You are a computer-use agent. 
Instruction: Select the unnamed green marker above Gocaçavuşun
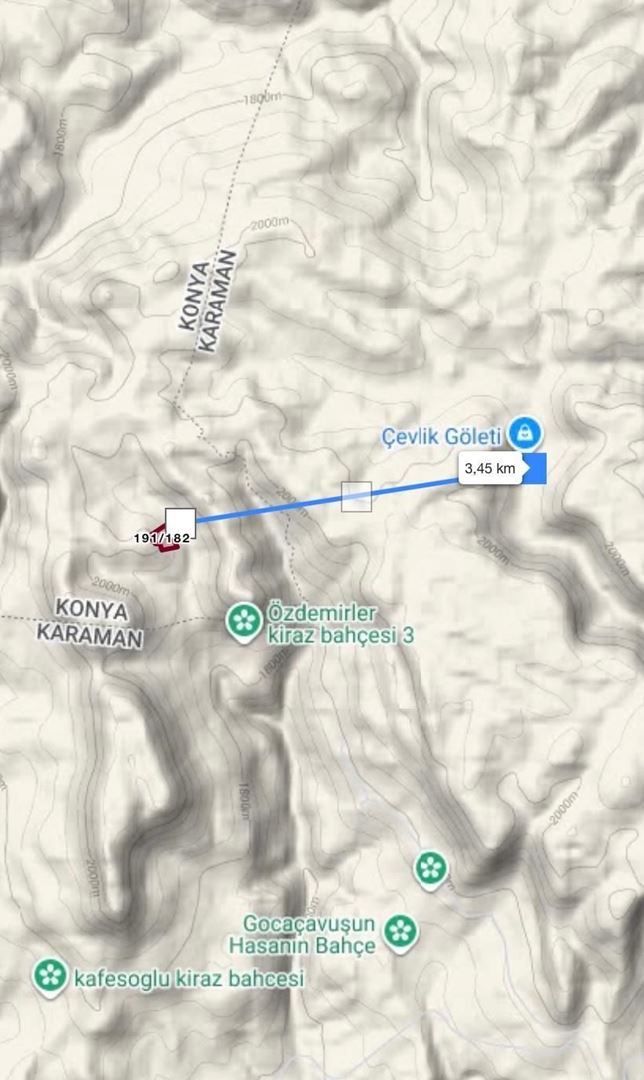tap(430, 867)
